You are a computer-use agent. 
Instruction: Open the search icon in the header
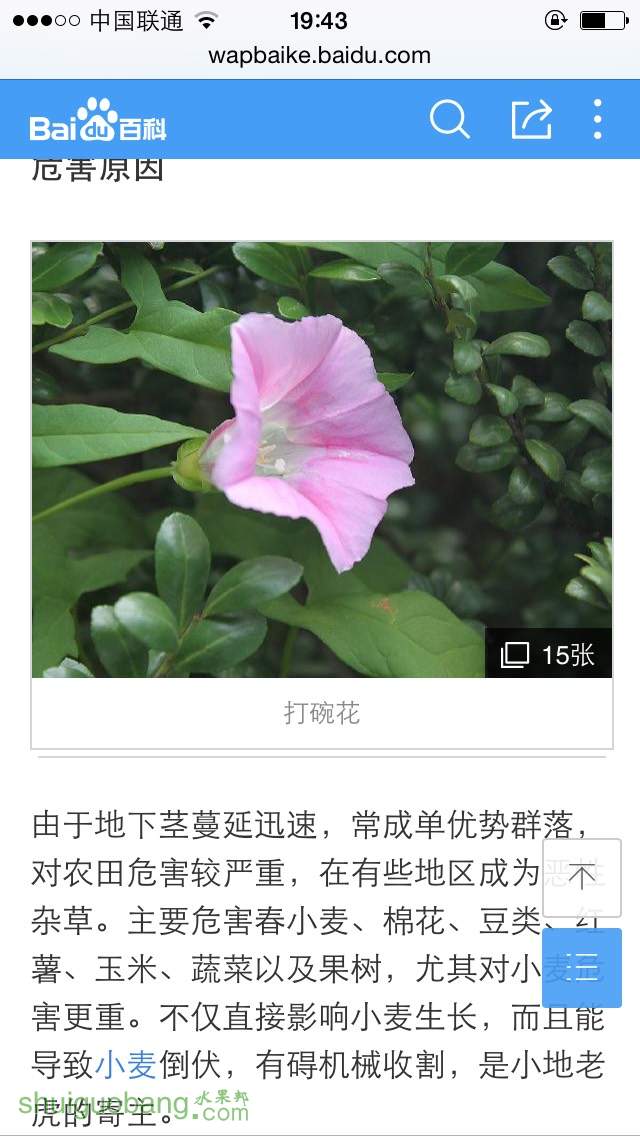point(449,120)
